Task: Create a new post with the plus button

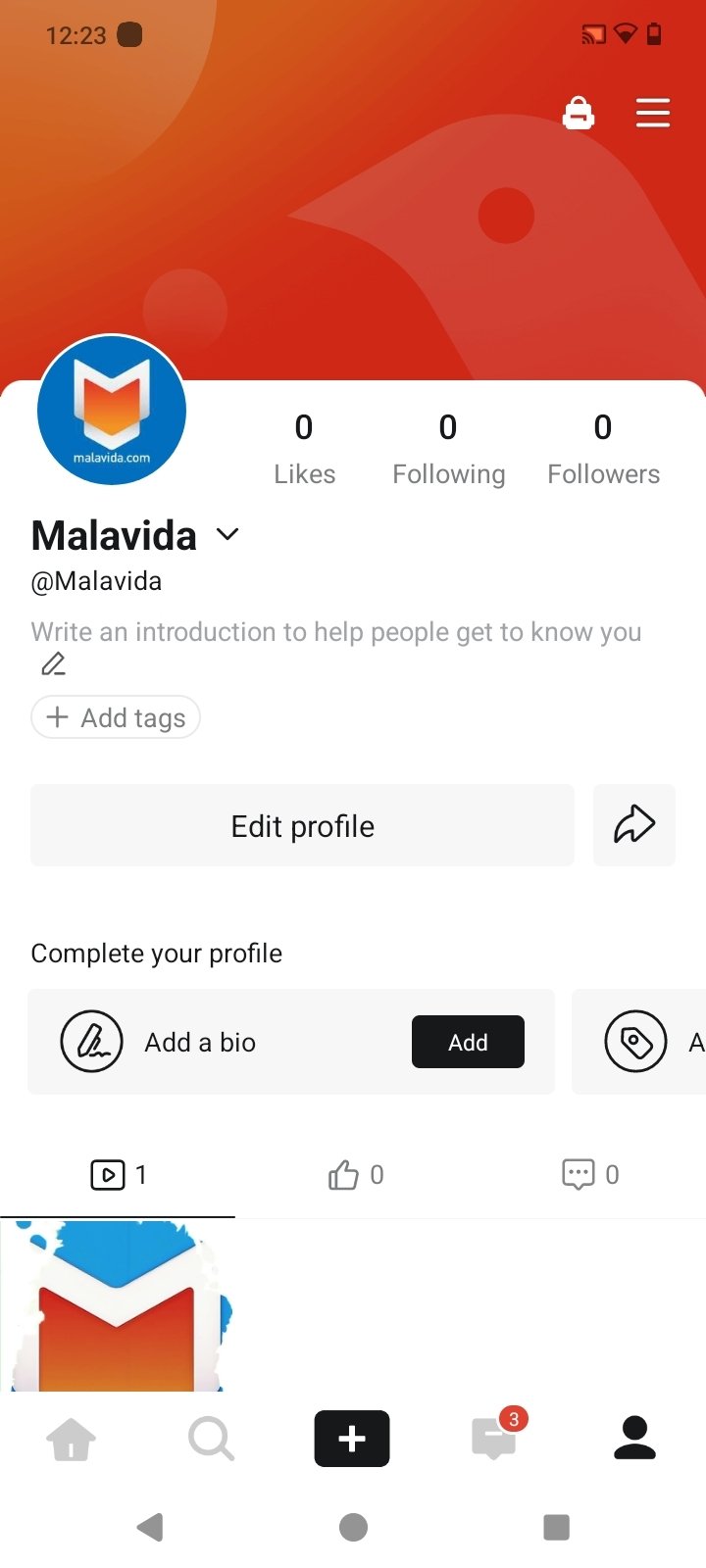Action: coord(352,1439)
